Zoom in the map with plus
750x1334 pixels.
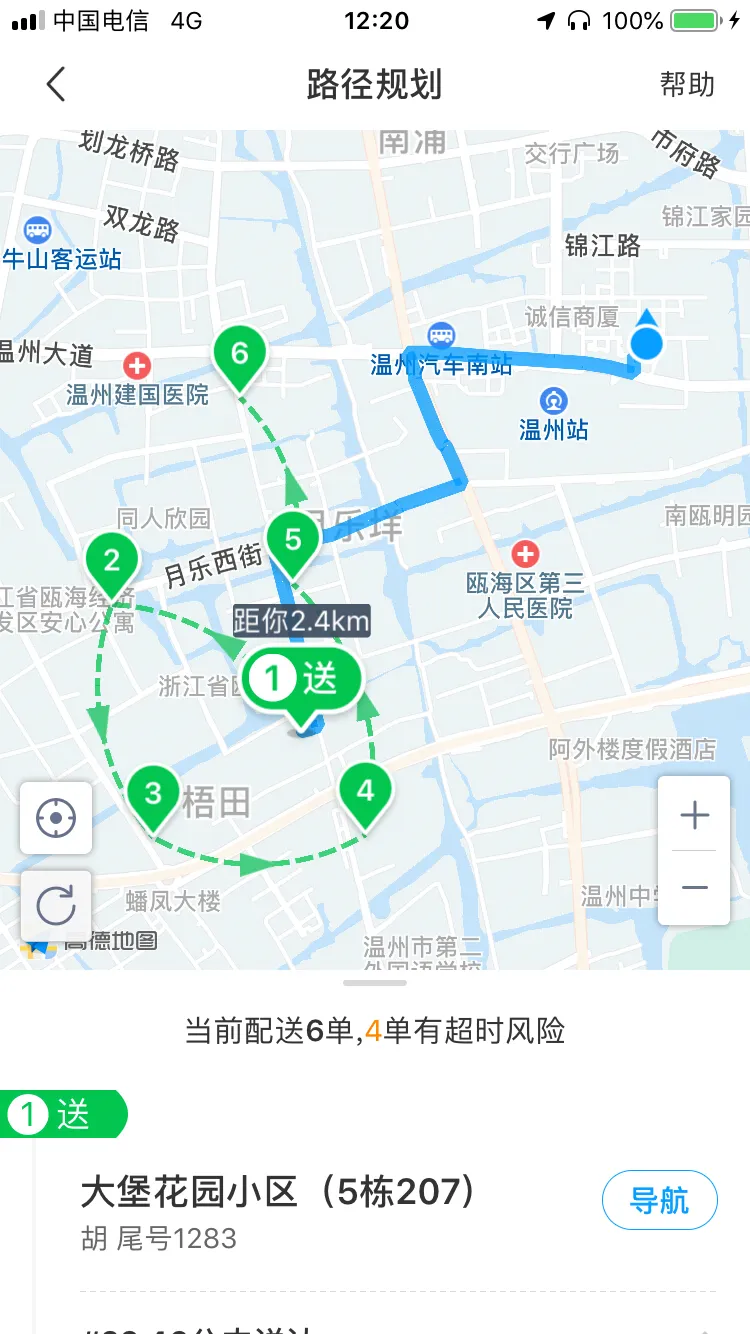pyautogui.click(x=694, y=815)
